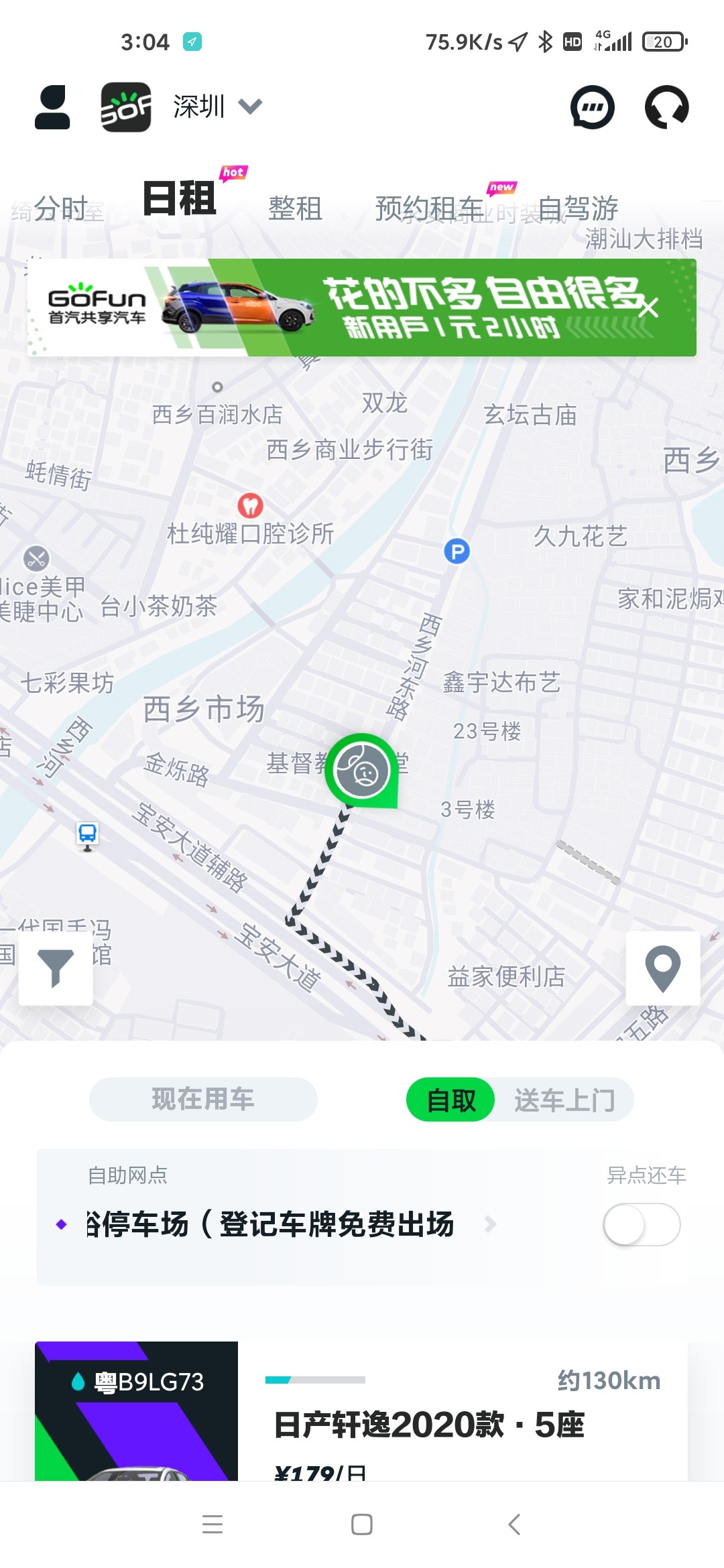Select the 预约租车 tab
724x1568 pixels.
(x=427, y=208)
